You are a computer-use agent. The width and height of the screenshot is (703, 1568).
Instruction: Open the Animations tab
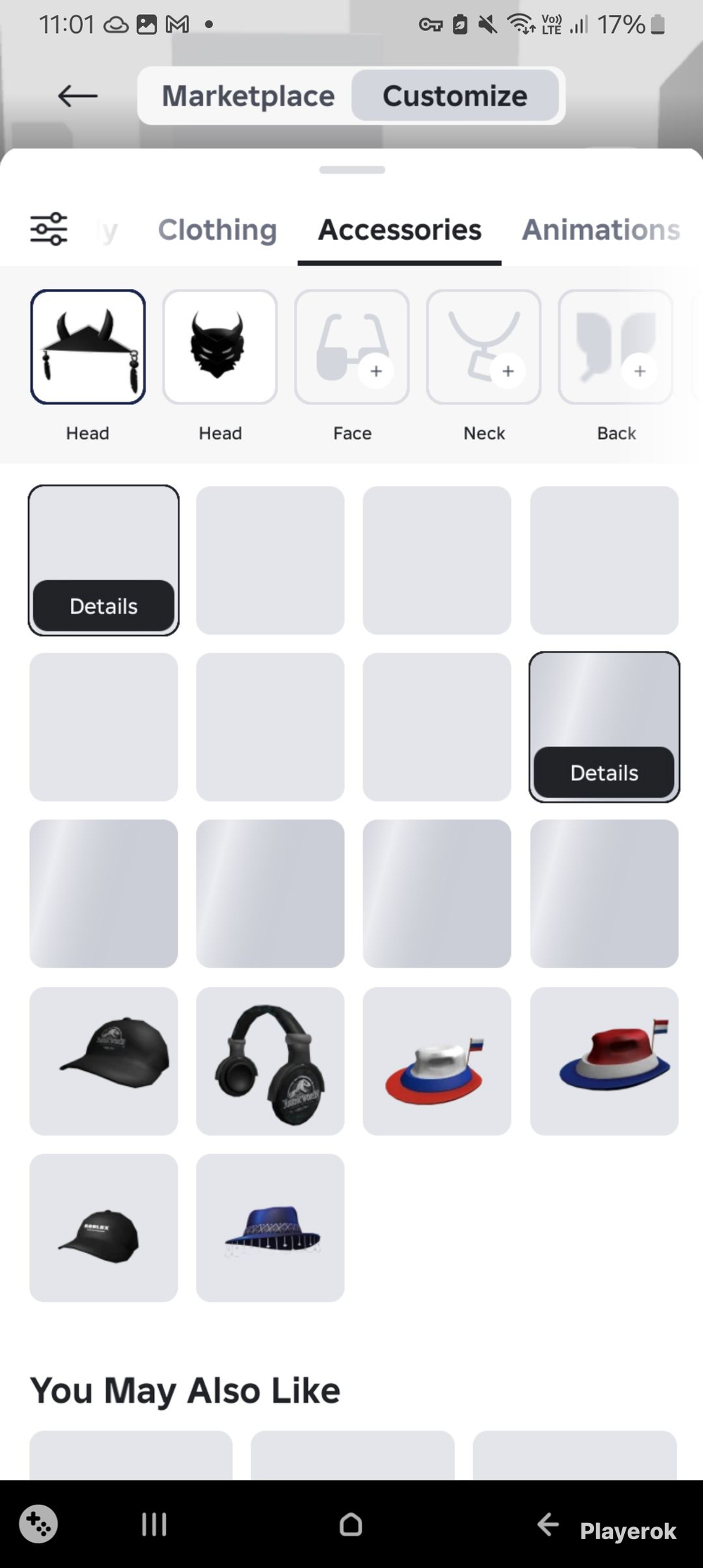(x=600, y=230)
